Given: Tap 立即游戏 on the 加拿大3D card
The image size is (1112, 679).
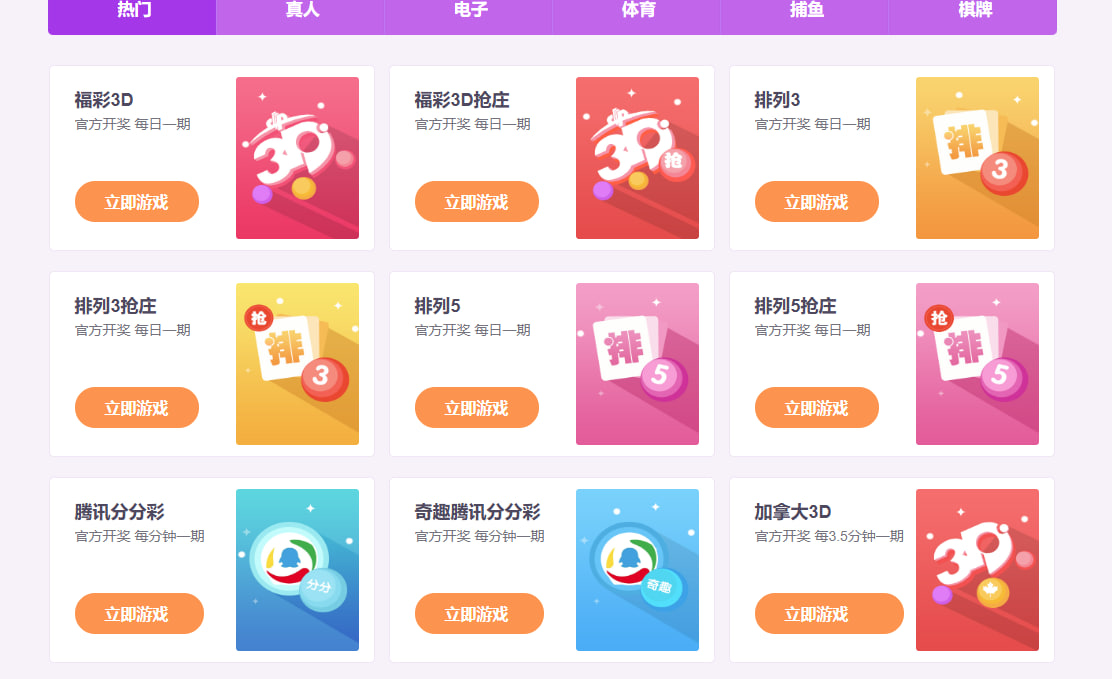Looking at the screenshot, I should pyautogui.click(x=829, y=614).
